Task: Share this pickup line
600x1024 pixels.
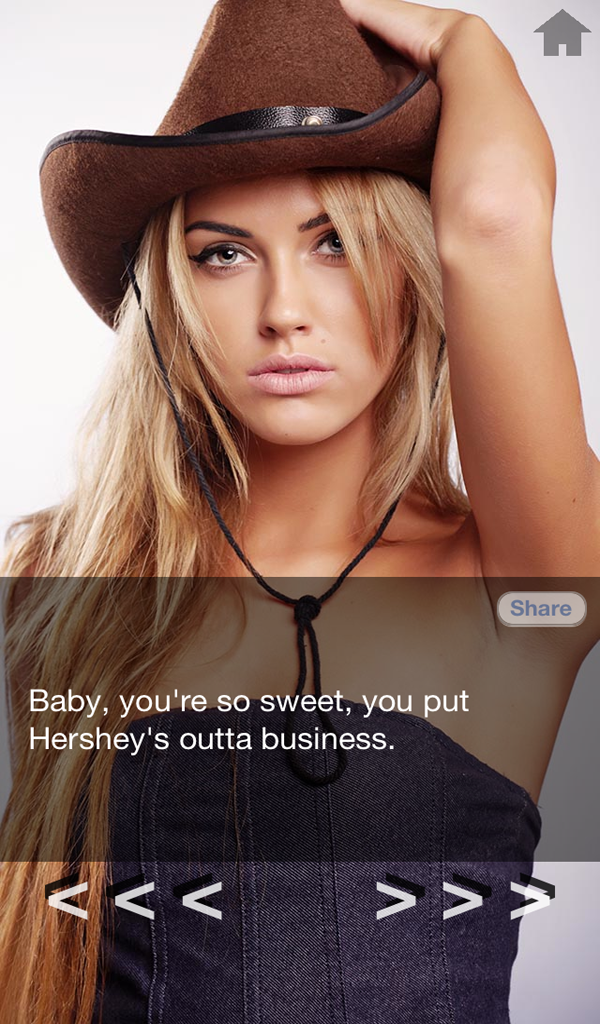Action: 541,608
